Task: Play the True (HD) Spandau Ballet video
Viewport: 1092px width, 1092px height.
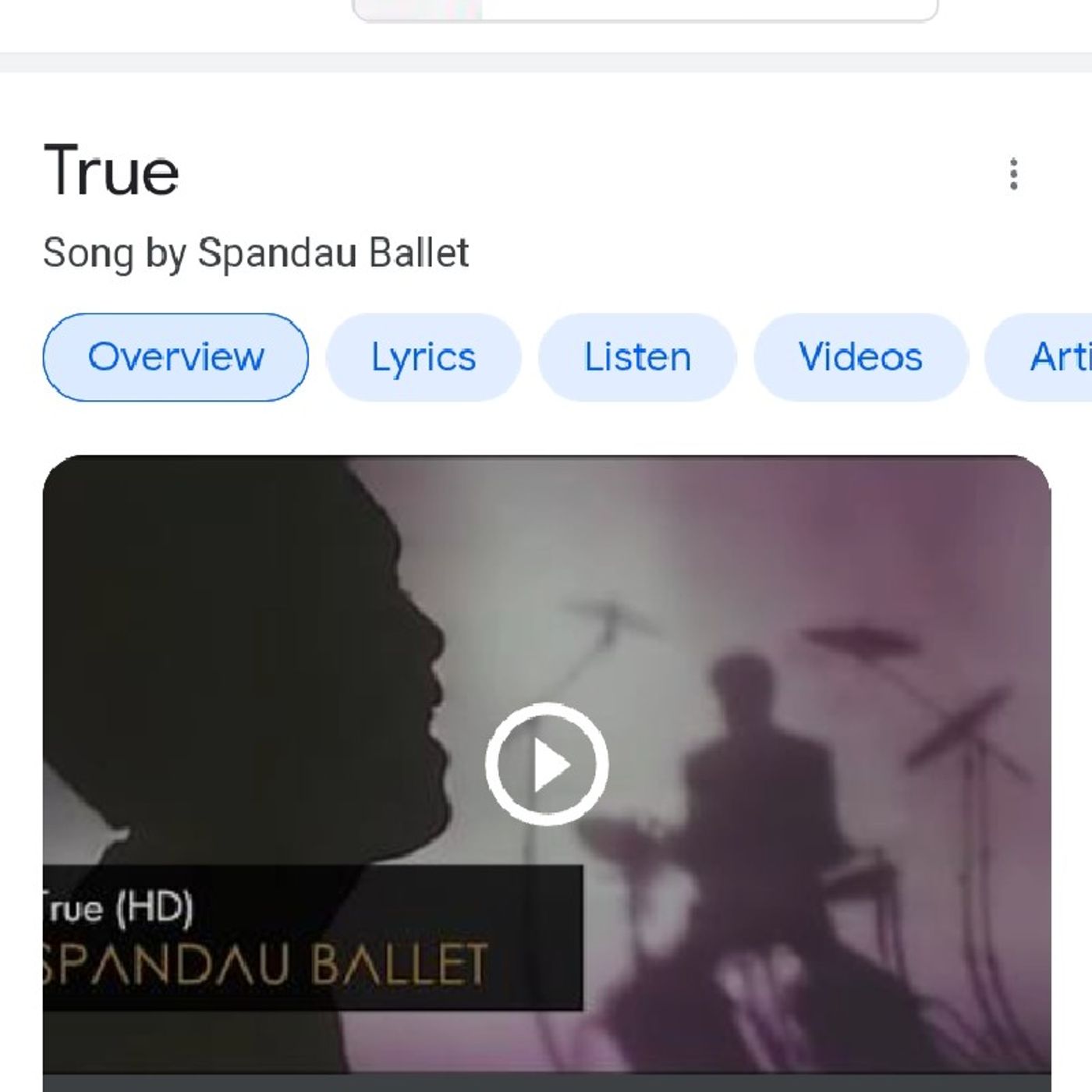Action: [547, 764]
